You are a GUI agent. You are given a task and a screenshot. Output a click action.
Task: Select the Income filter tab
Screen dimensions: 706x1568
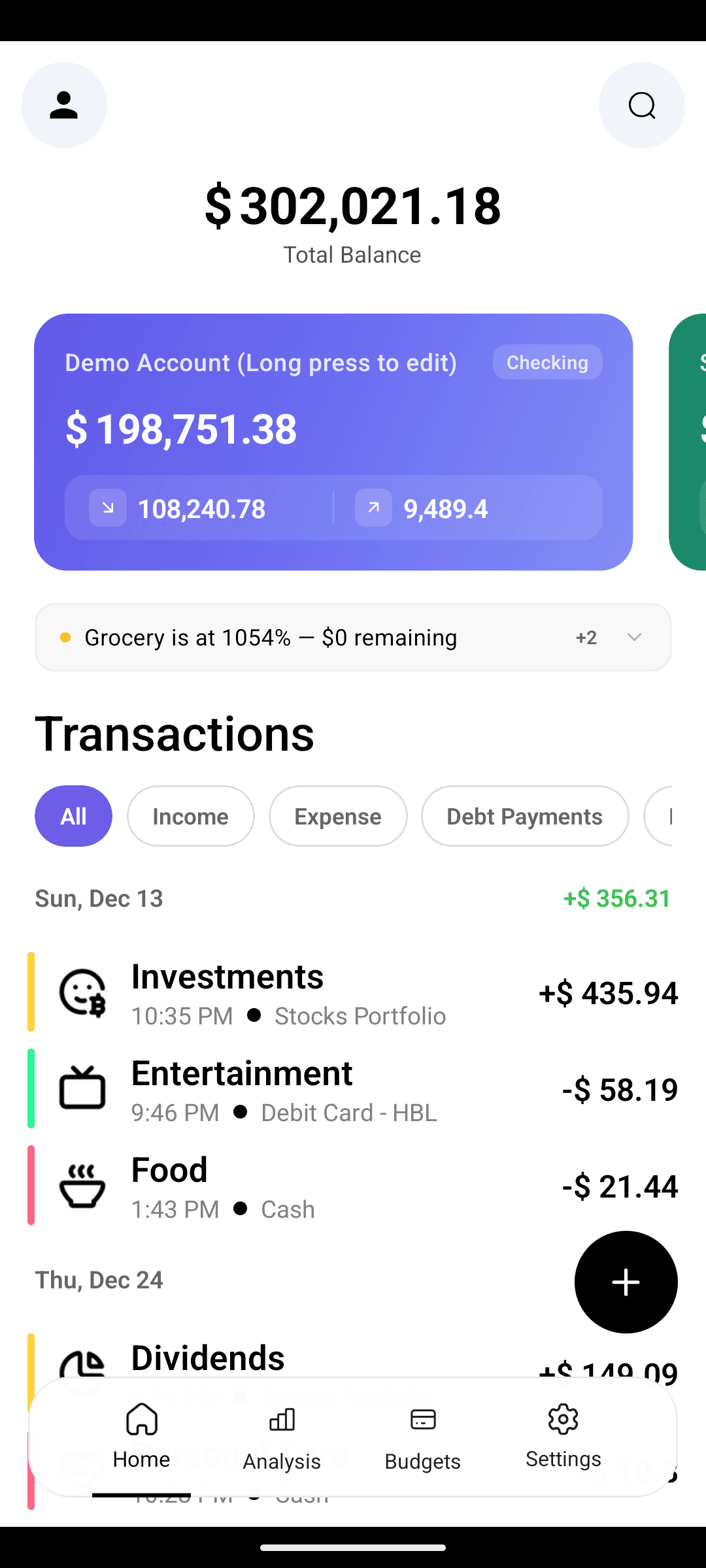coord(190,816)
